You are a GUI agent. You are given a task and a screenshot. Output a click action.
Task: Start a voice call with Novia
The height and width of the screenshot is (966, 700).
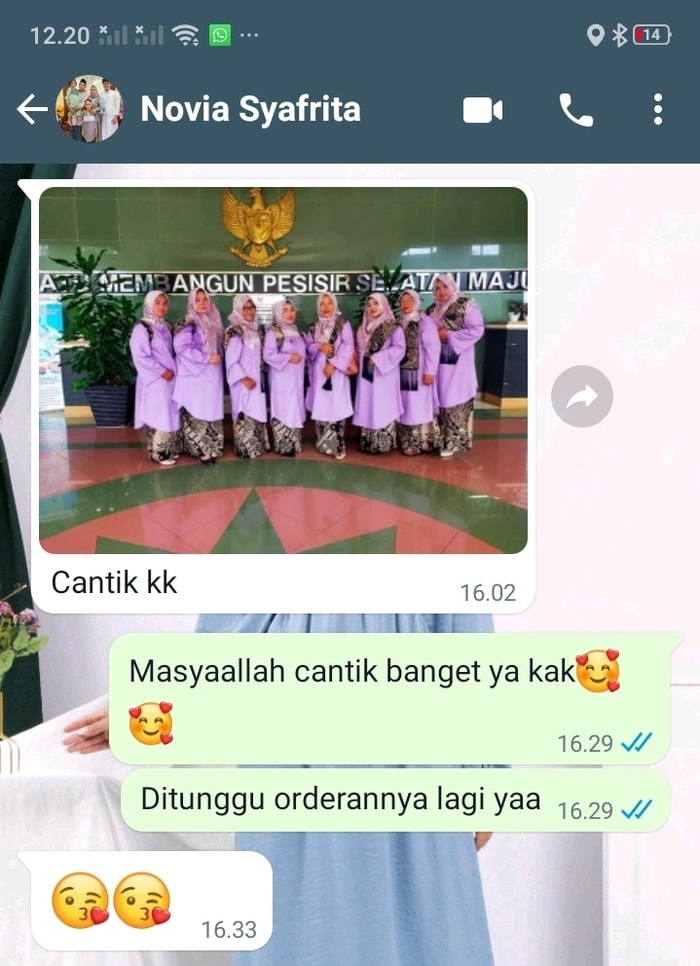pyautogui.click(x=576, y=110)
